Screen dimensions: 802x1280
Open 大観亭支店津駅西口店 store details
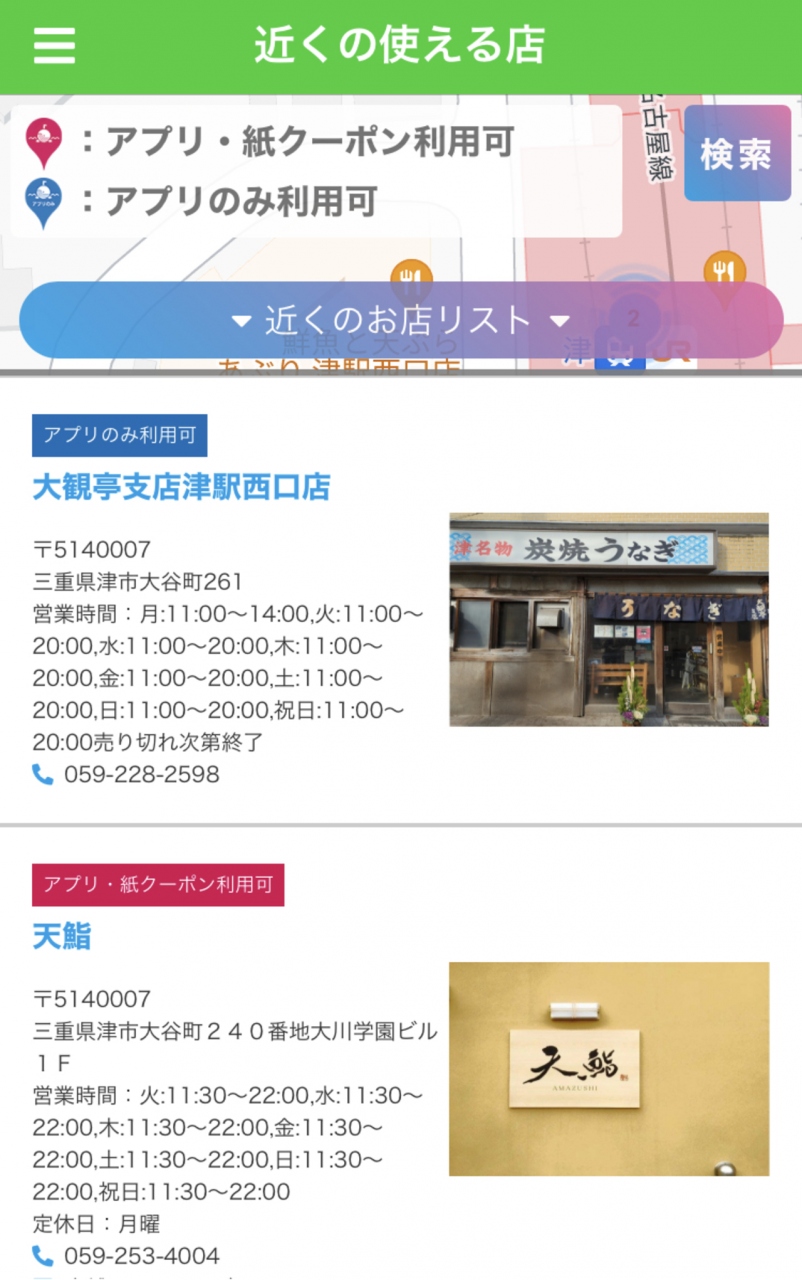[x=181, y=487]
